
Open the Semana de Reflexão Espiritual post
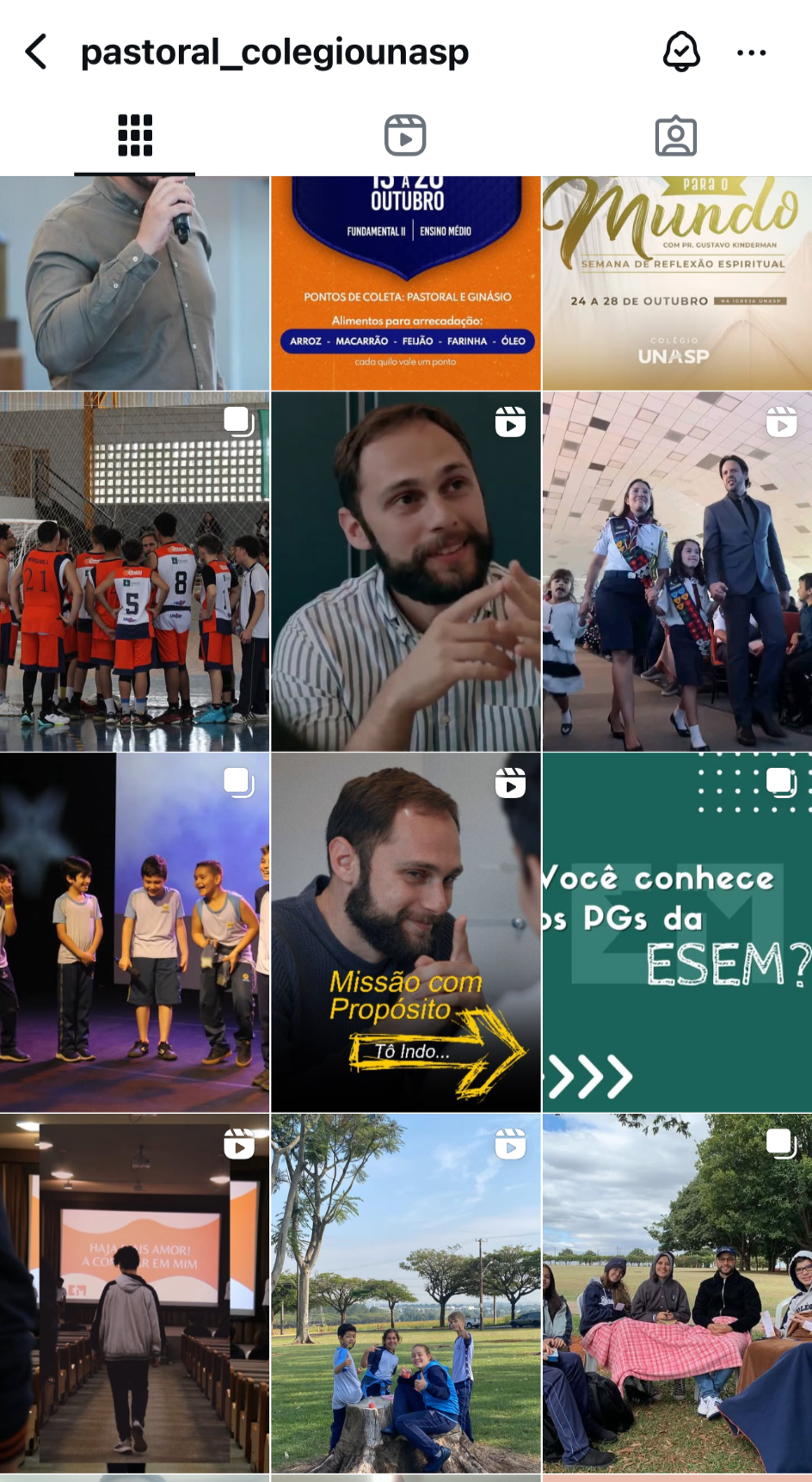click(677, 283)
